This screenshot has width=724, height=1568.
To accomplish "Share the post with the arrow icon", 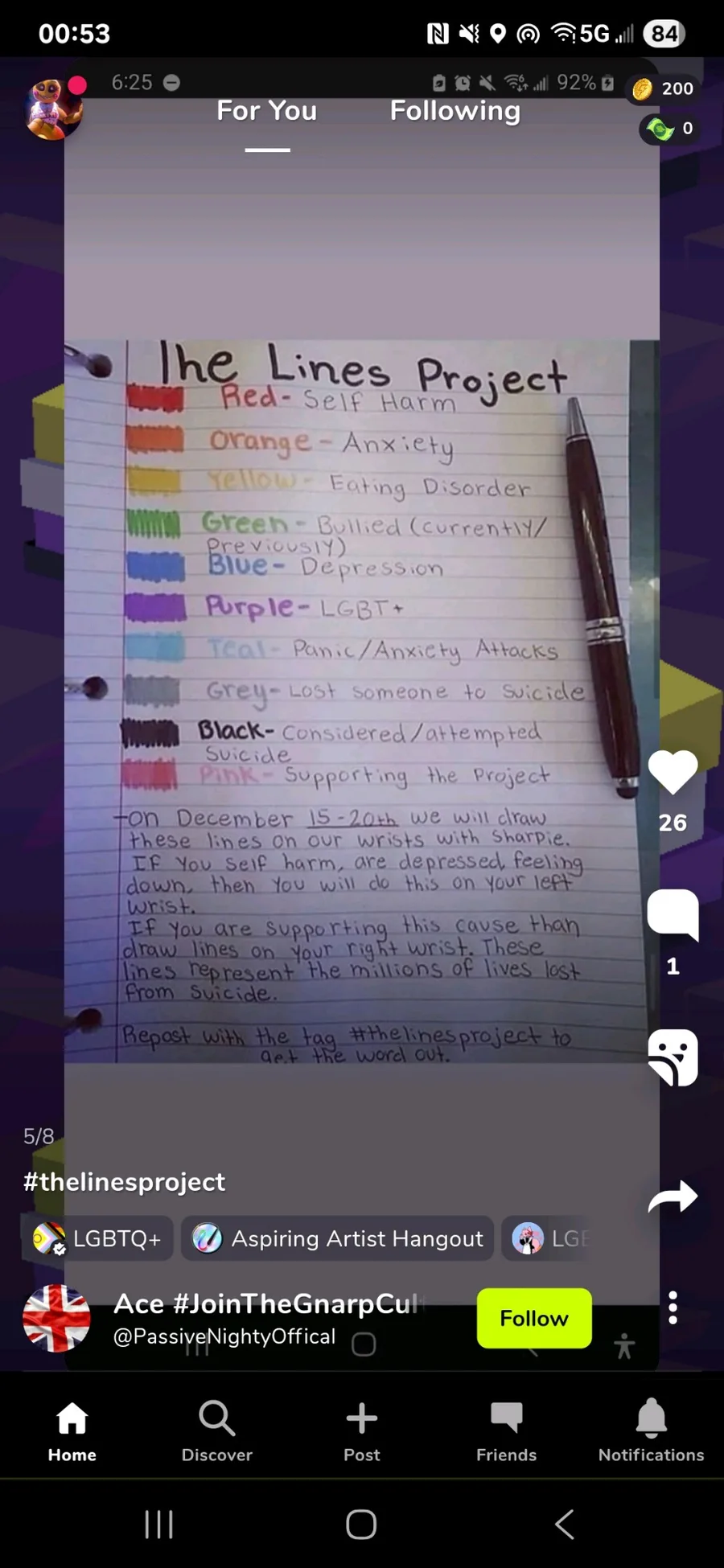I will tap(673, 1197).
